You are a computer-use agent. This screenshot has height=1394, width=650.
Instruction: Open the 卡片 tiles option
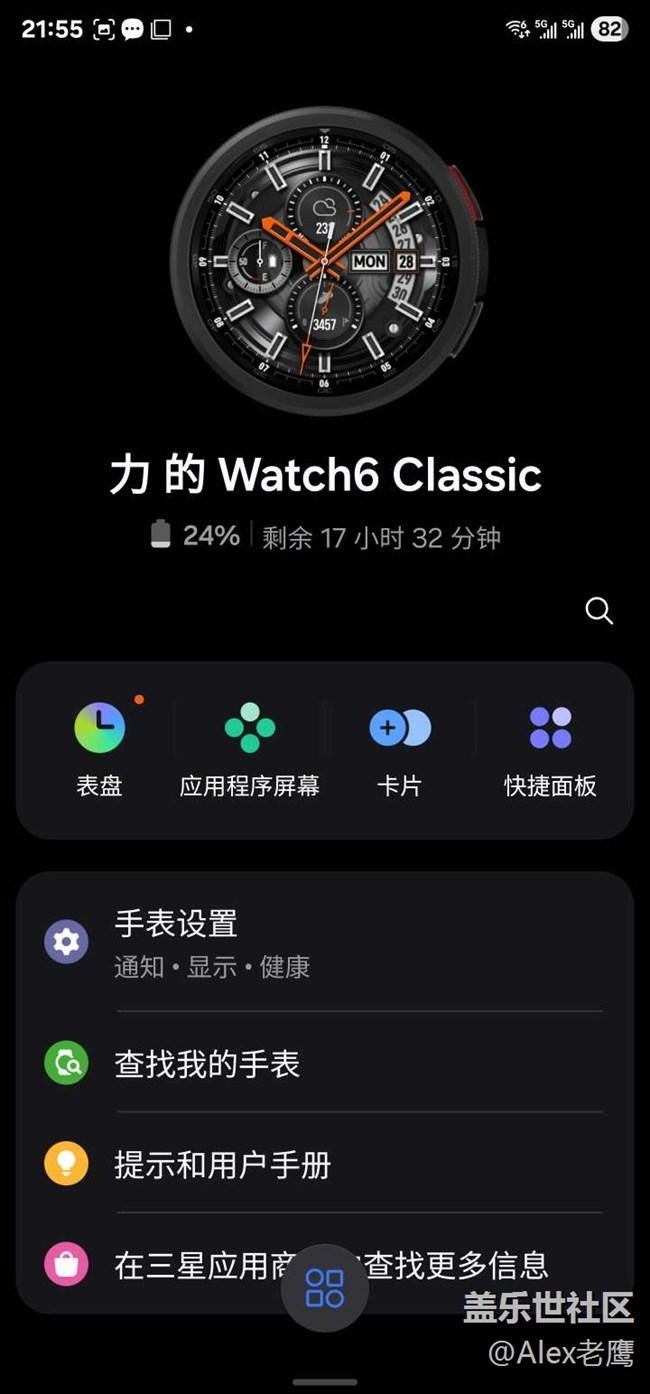399,748
